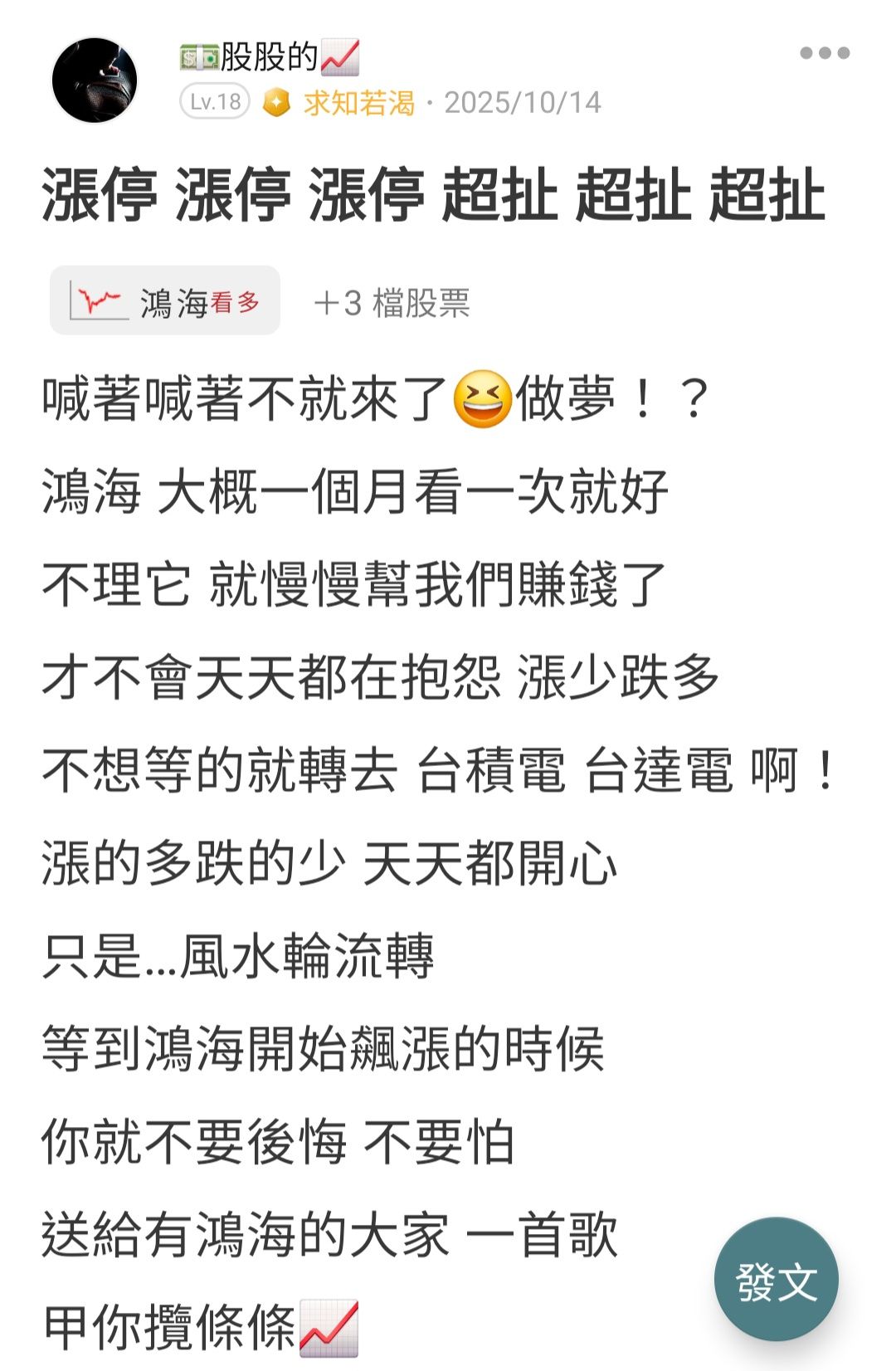Open the post author's profile avatar

coord(95,81)
